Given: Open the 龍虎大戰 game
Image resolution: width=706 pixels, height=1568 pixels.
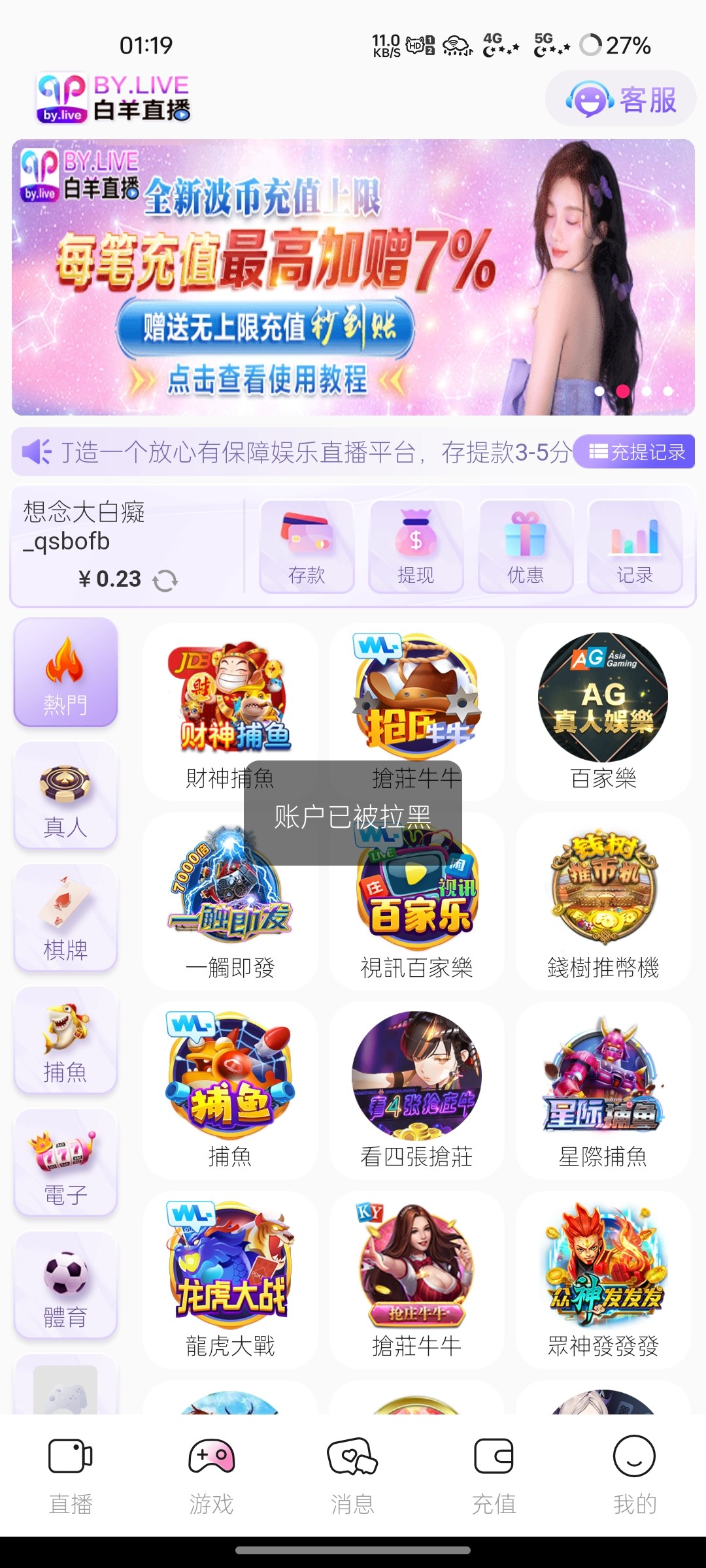Looking at the screenshot, I should click(x=230, y=1279).
